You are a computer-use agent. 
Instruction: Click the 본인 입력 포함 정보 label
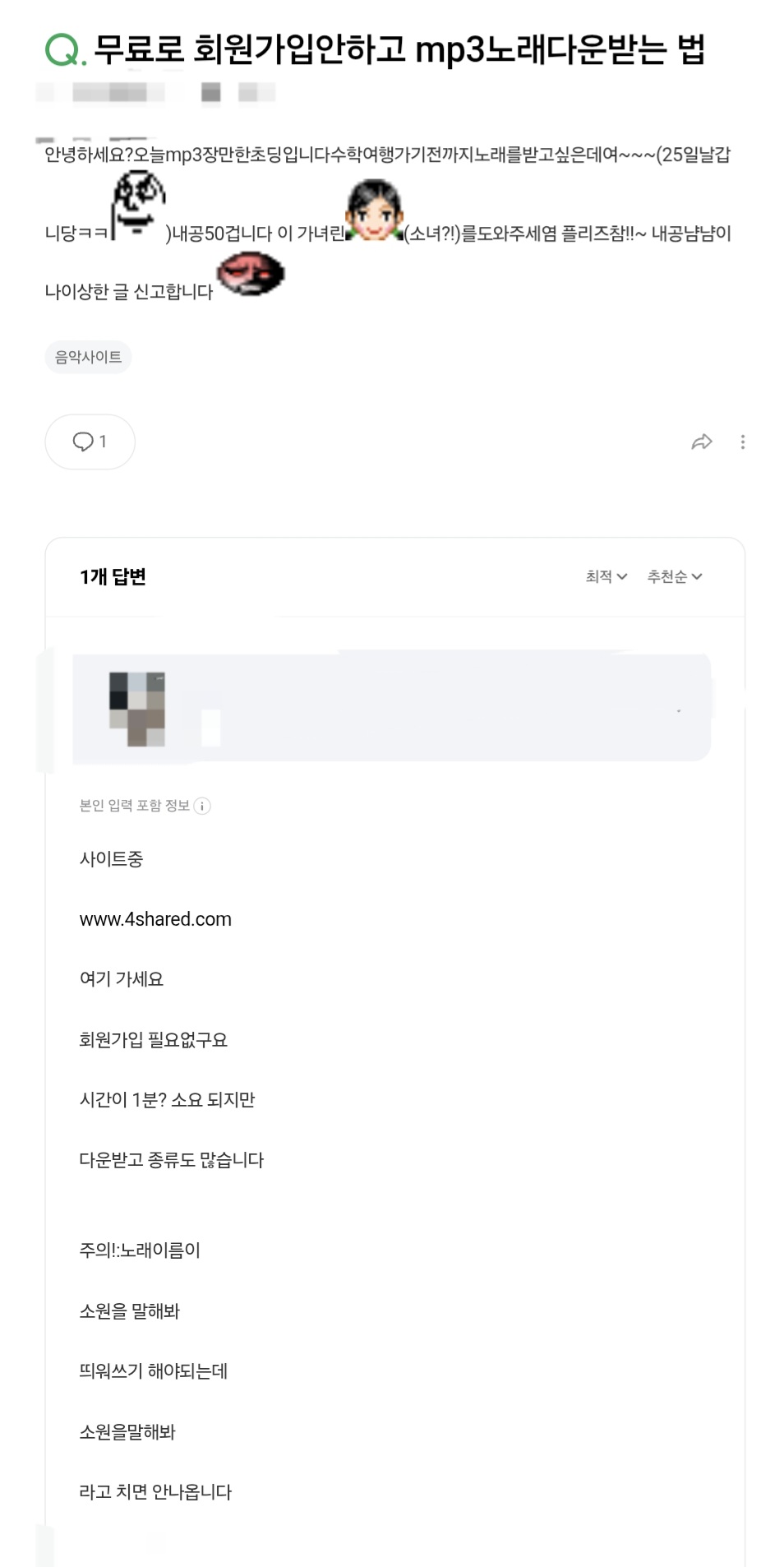pos(131,807)
